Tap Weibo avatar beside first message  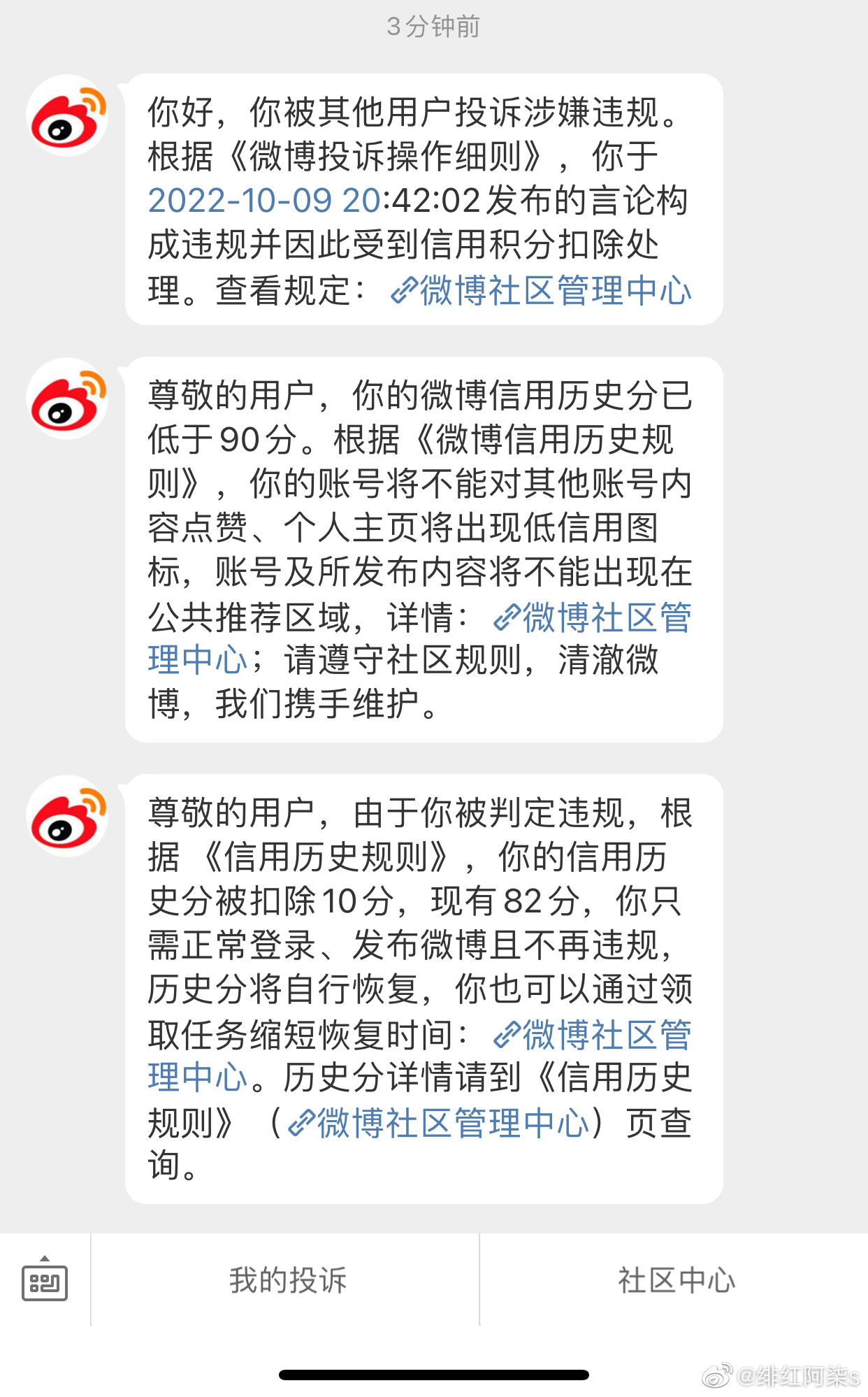tap(67, 115)
